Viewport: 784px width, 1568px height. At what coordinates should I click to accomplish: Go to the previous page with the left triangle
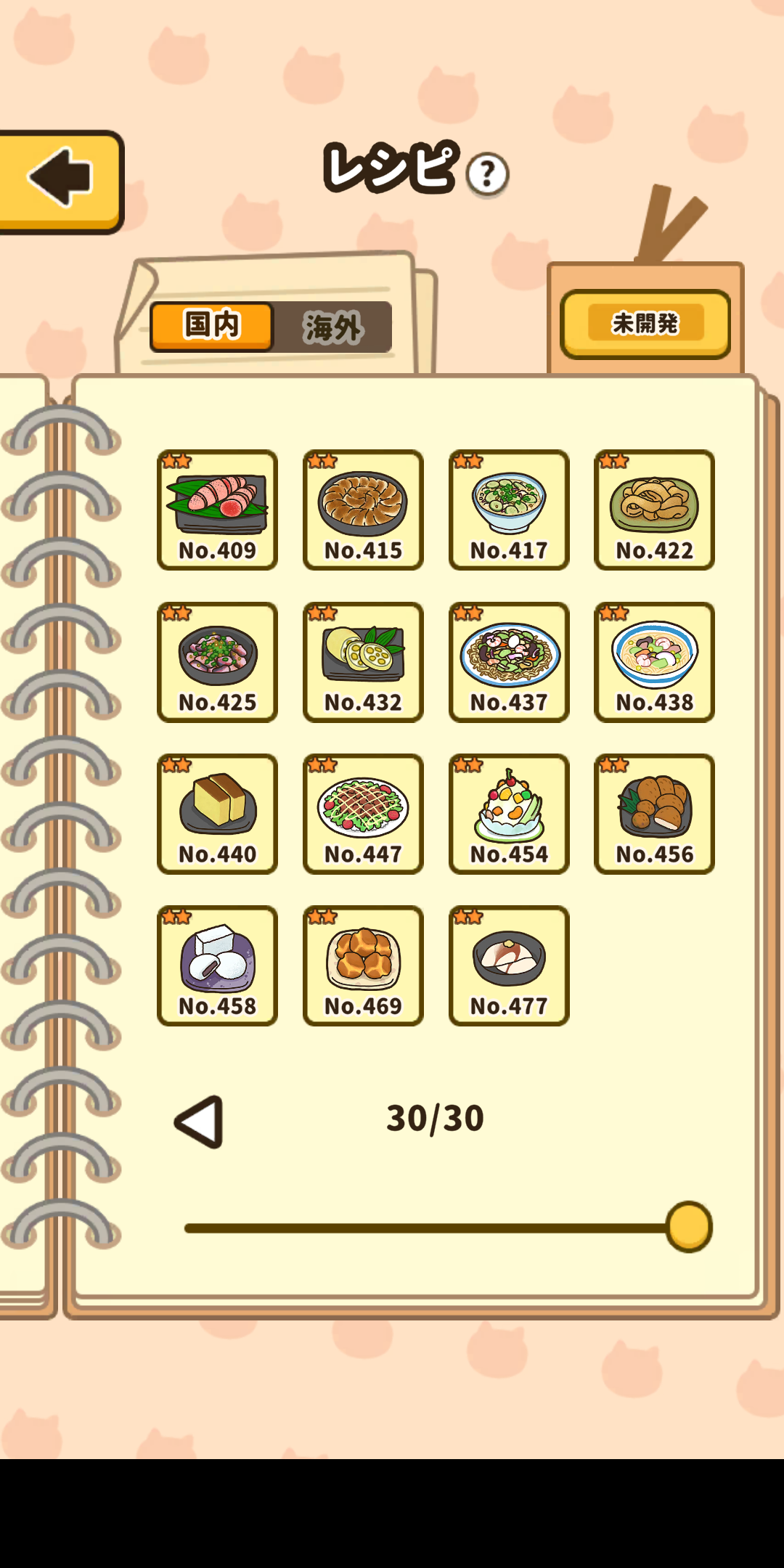pyautogui.click(x=199, y=1122)
